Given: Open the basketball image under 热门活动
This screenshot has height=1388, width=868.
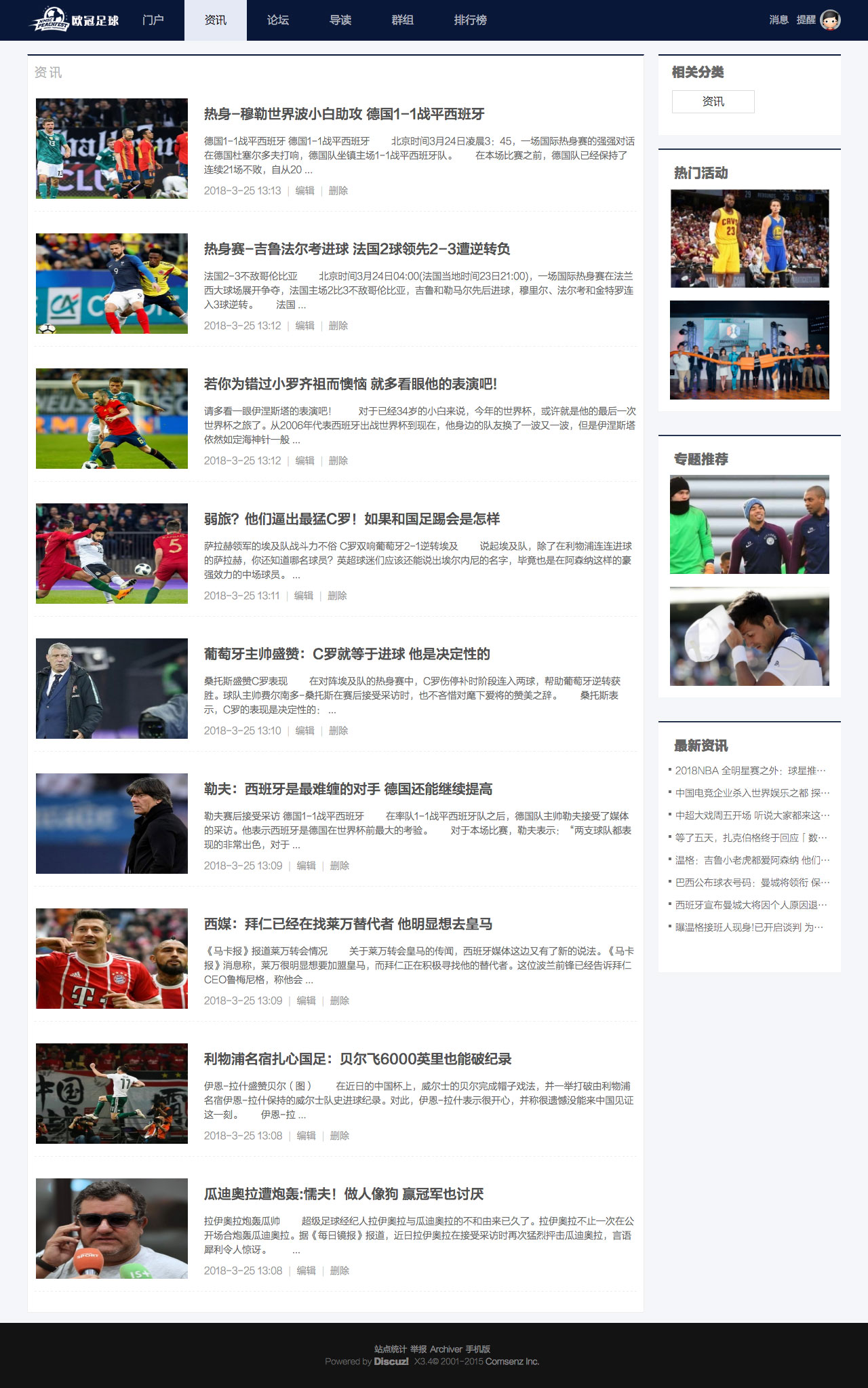Looking at the screenshot, I should pos(749,239).
